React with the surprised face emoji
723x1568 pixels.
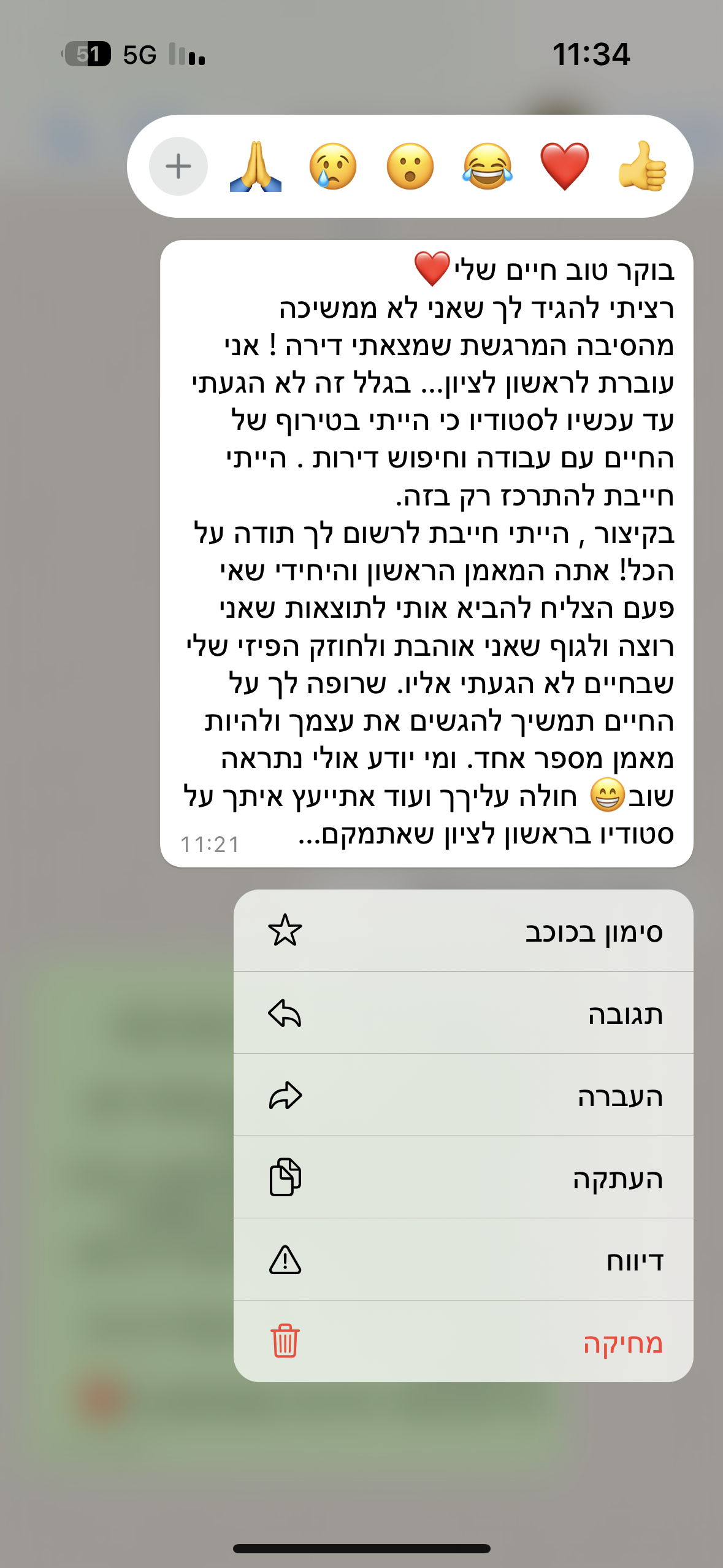click(410, 166)
